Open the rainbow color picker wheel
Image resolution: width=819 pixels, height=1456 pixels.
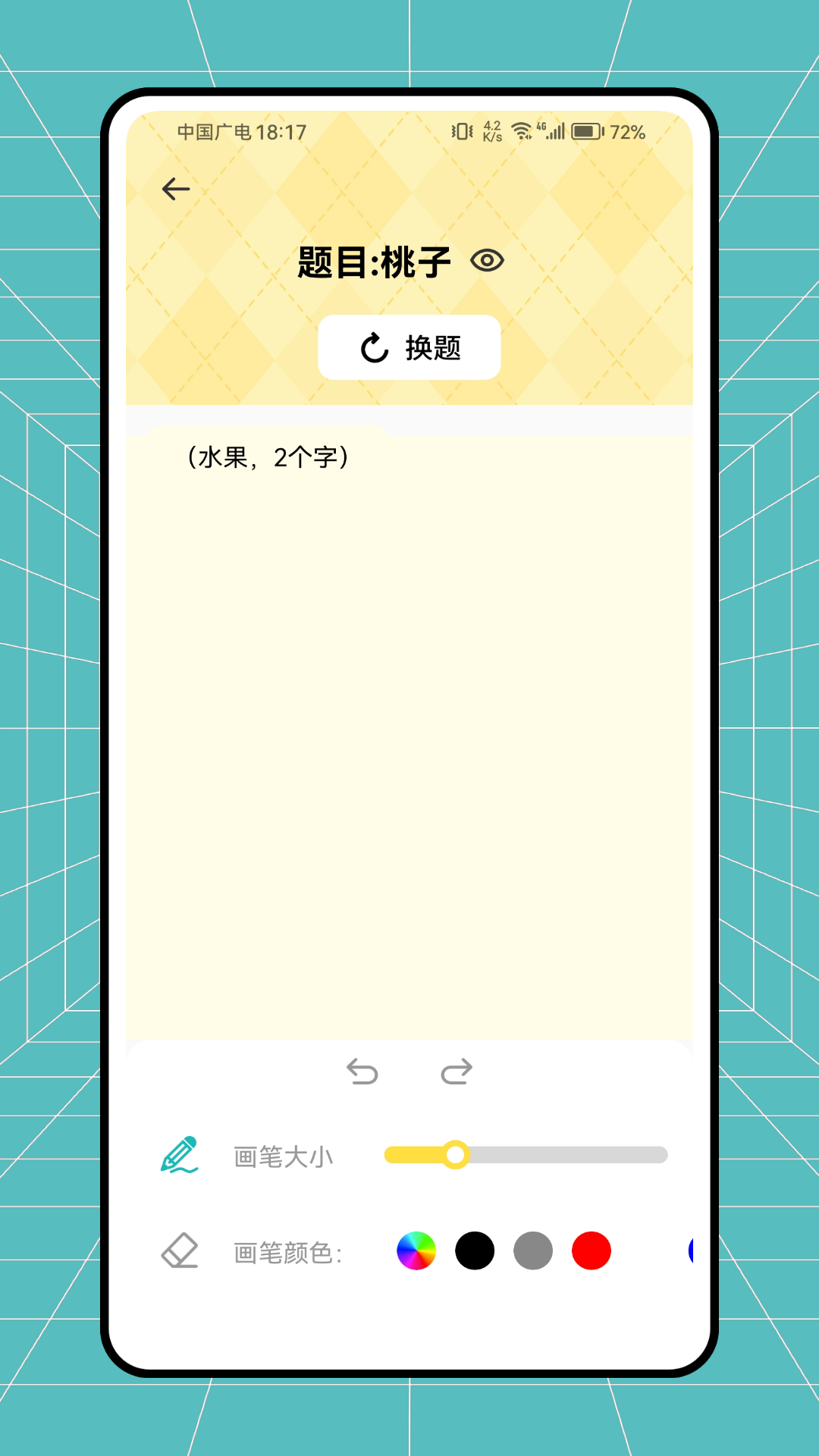pyautogui.click(x=416, y=1251)
